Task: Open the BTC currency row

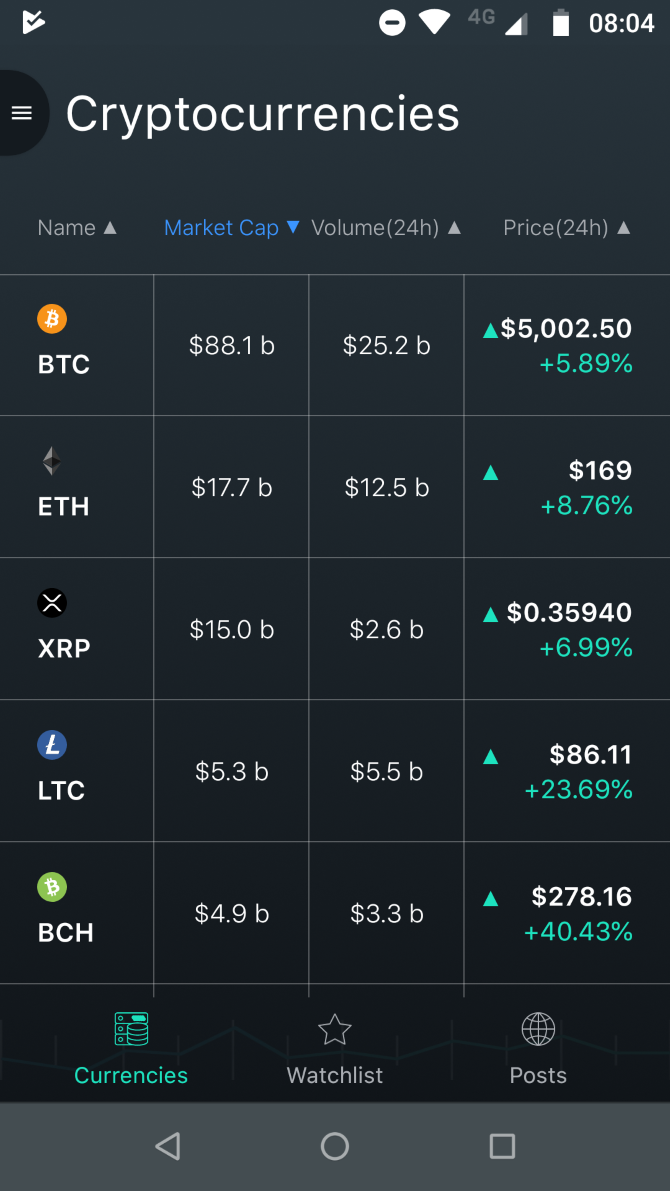Action: click(335, 346)
